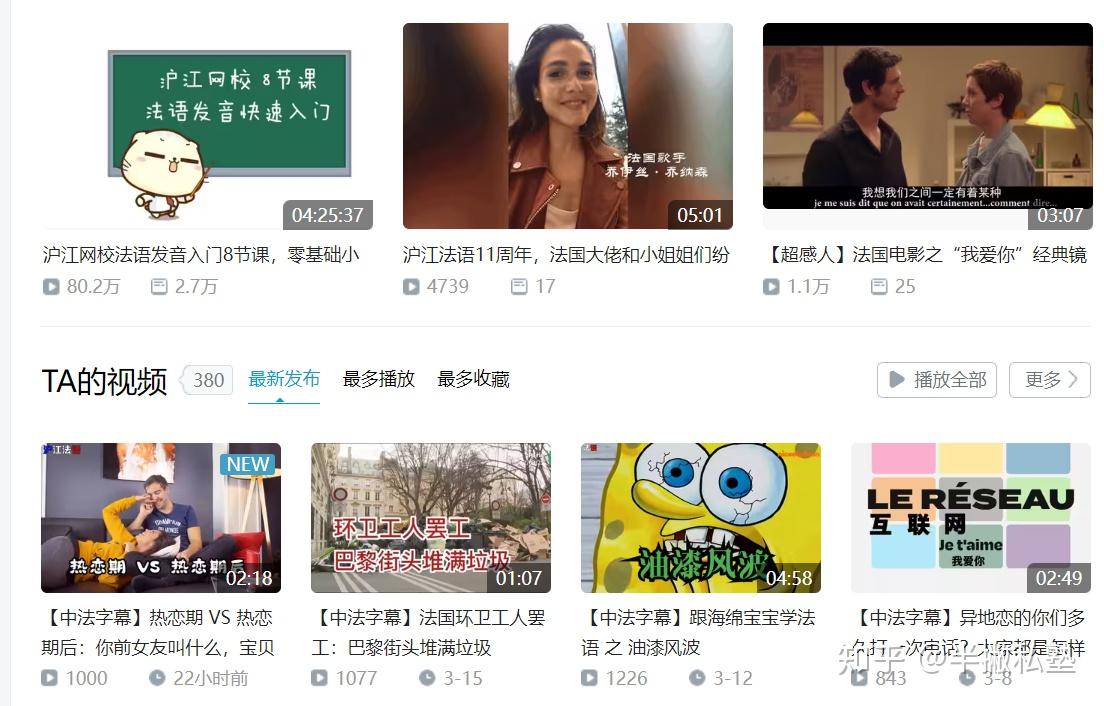Open 更多 to see more videos

(x=1049, y=380)
